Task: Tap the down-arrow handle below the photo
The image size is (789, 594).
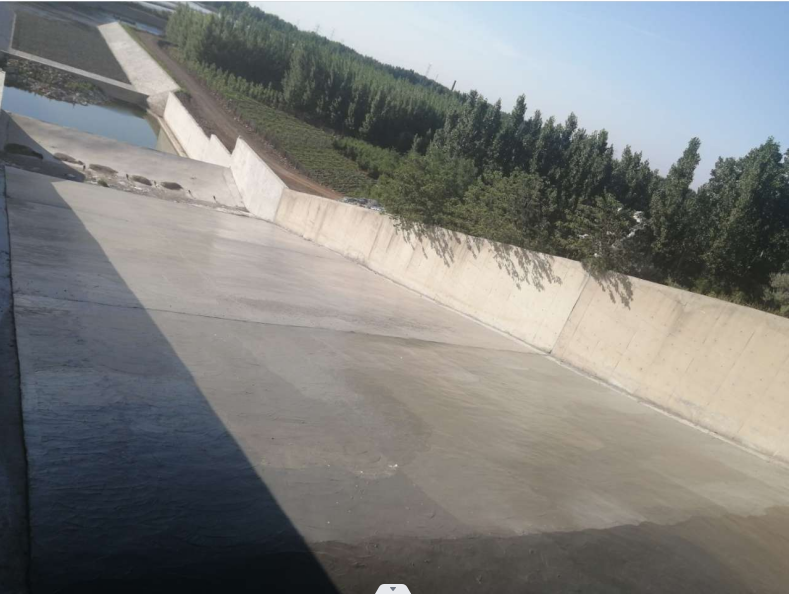Action: tap(393, 589)
